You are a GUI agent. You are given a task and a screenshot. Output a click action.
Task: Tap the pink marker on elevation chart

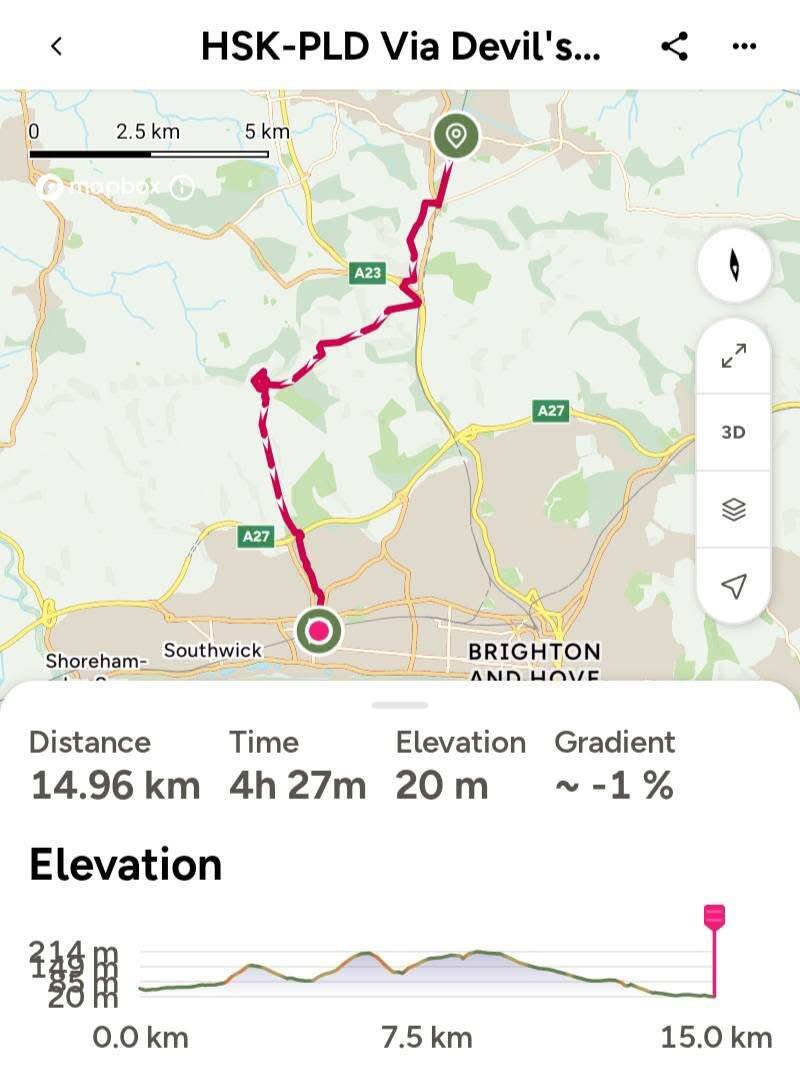(714, 916)
